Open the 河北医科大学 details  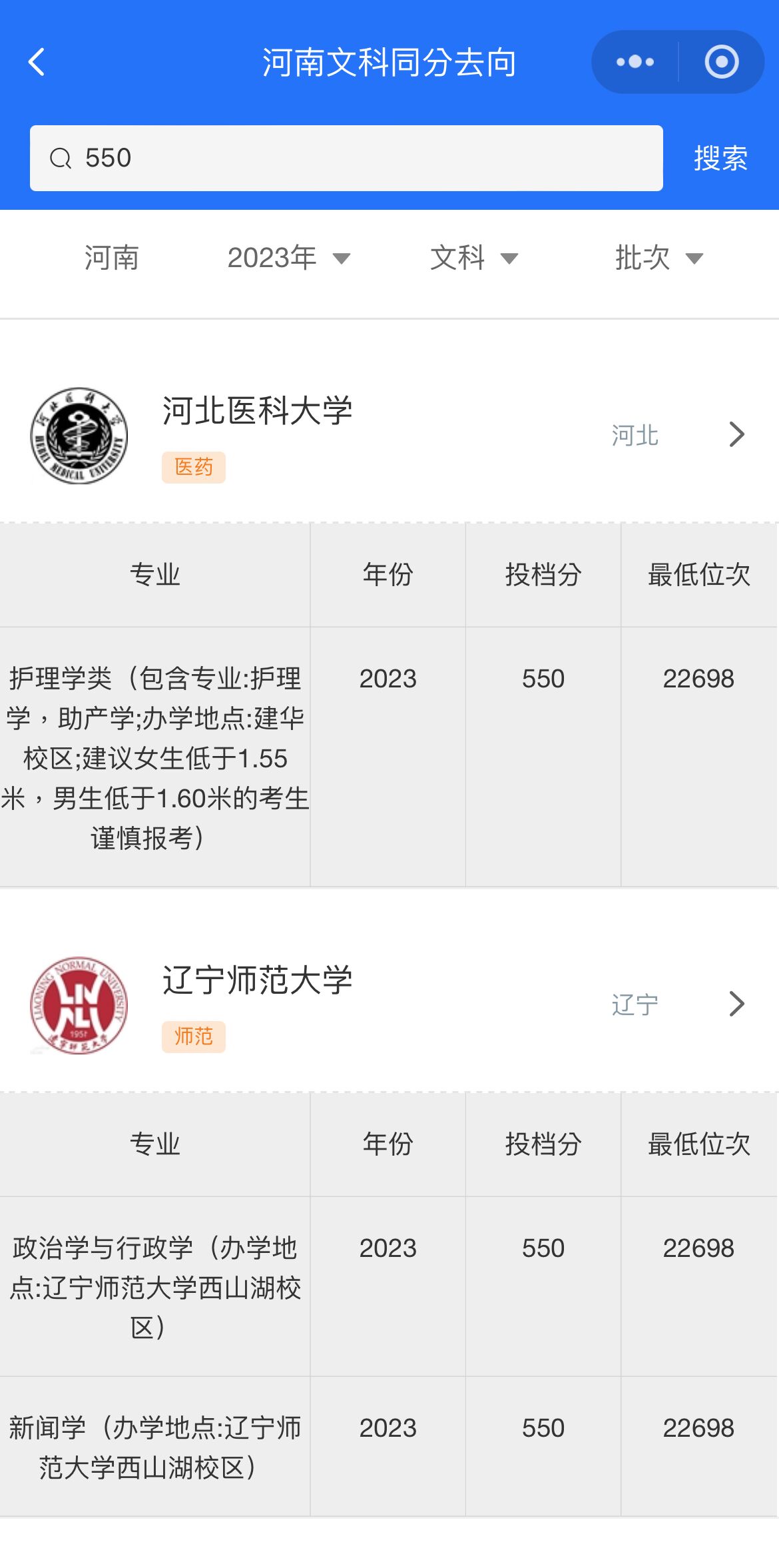[x=389, y=434]
